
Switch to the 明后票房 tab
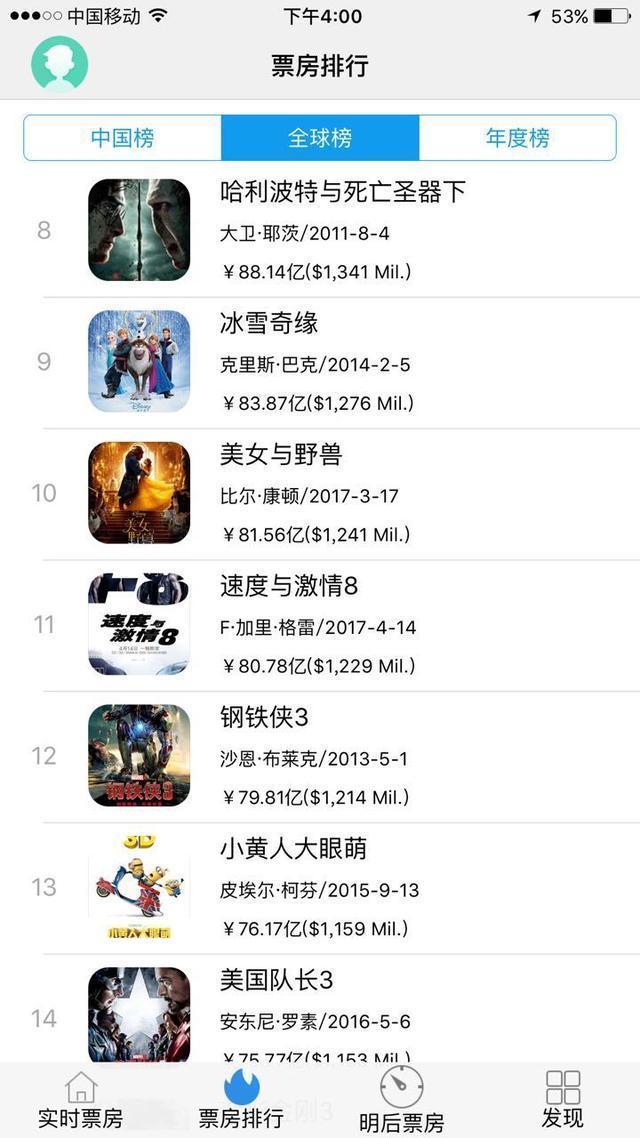point(401,1100)
